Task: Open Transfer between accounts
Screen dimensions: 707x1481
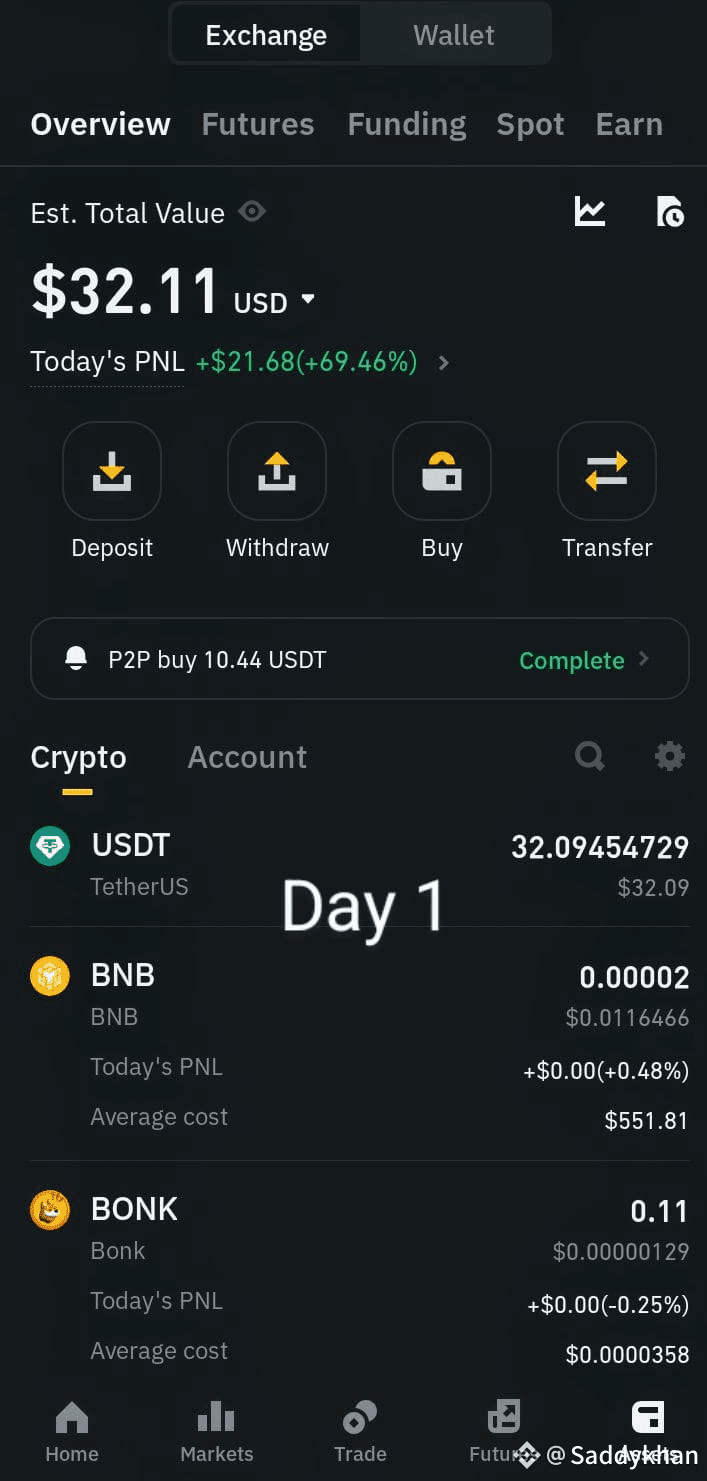Action: point(607,471)
